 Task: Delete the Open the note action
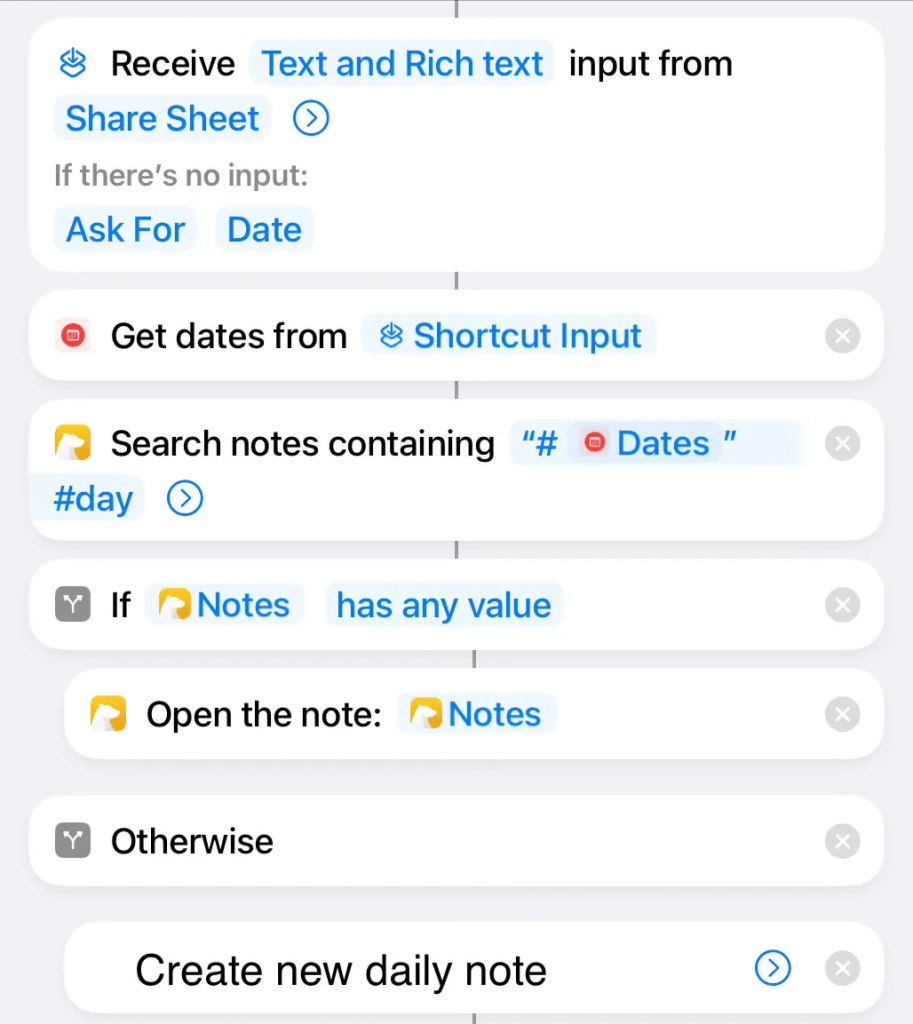point(842,714)
